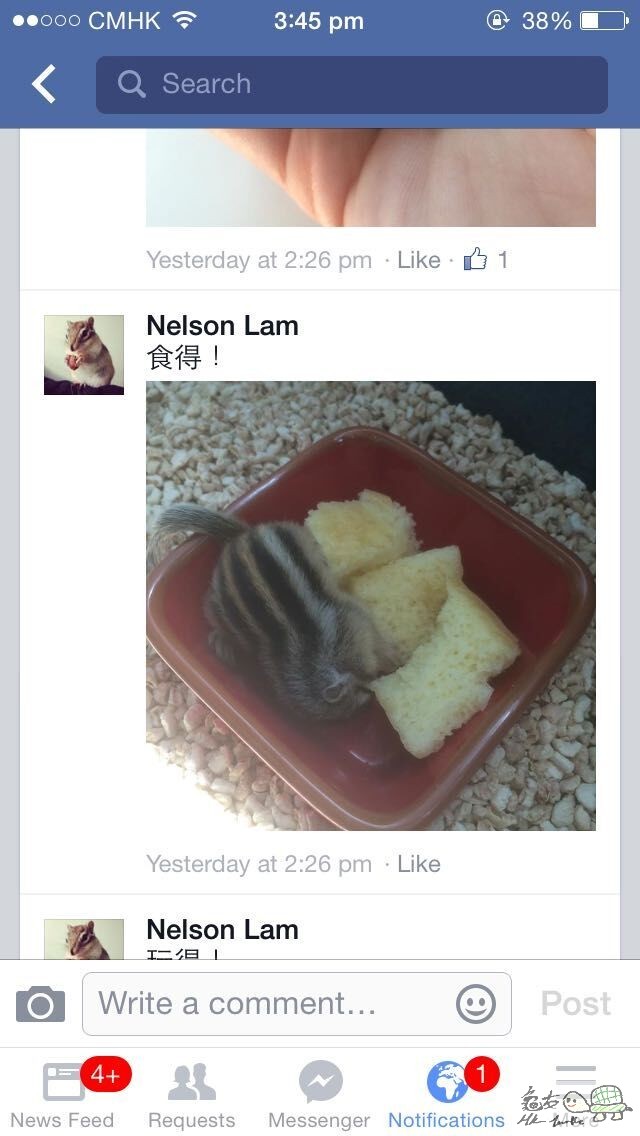The image size is (640, 1136).
Task: Like the comment with one like
Action: (418, 260)
